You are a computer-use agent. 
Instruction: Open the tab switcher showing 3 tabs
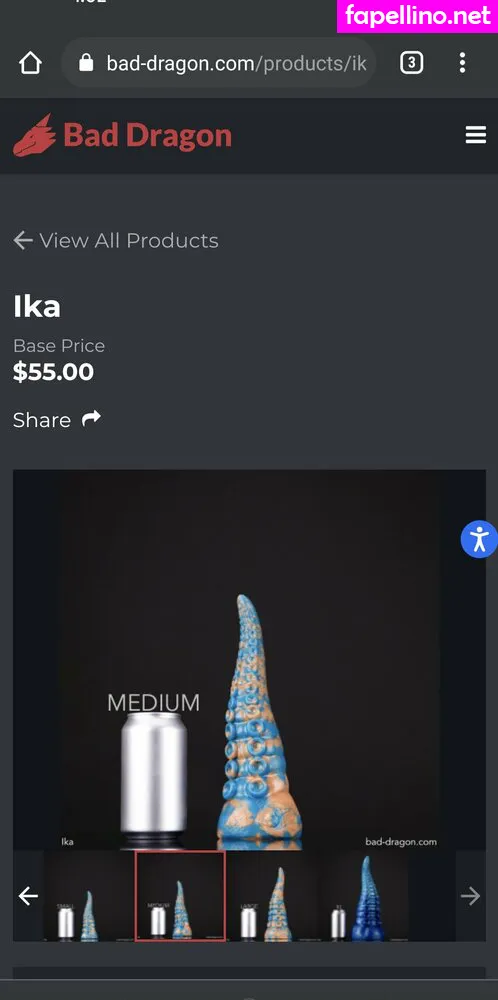coord(411,62)
